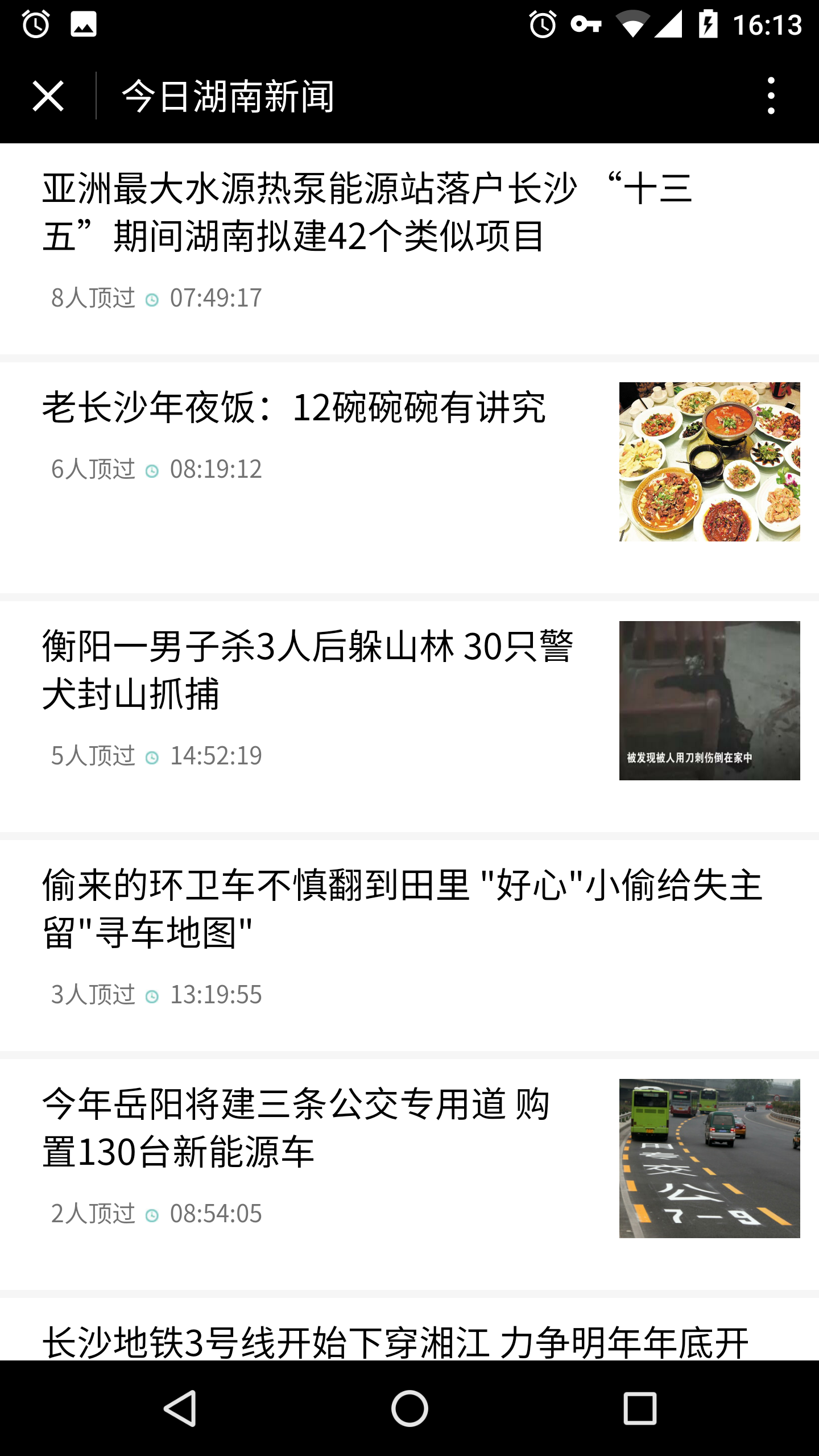819x1456 pixels.
Task: Close the 今日湖南新闻 page
Action: point(48,96)
